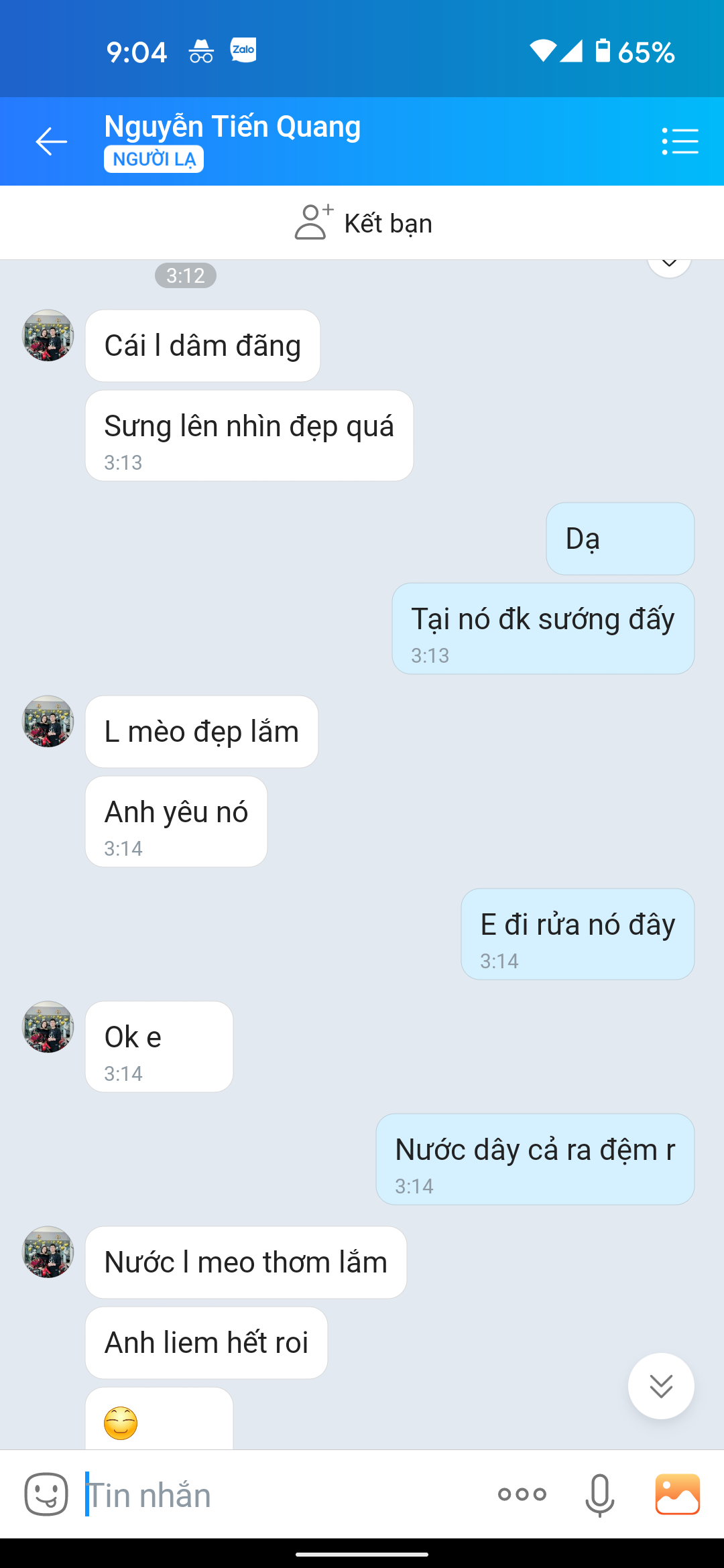Viewport: 724px width, 1568px height.
Task: Tap Kết bạn to send a friend request
Action: [363, 223]
